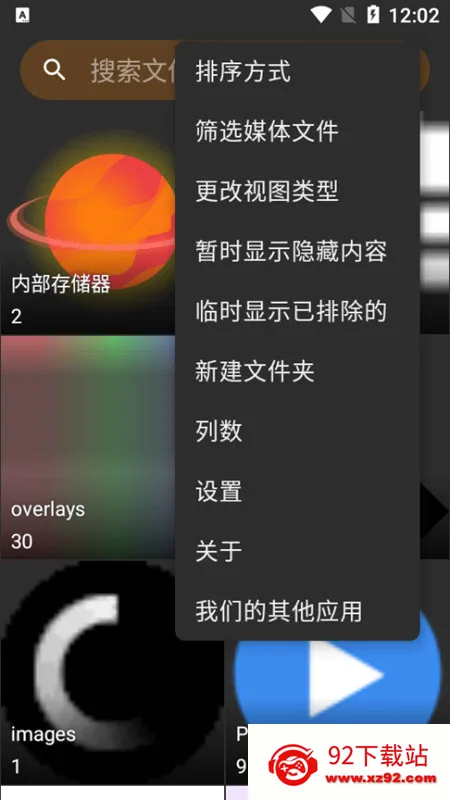
Task: Open the 列数 option
Action: tap(297, 431)
